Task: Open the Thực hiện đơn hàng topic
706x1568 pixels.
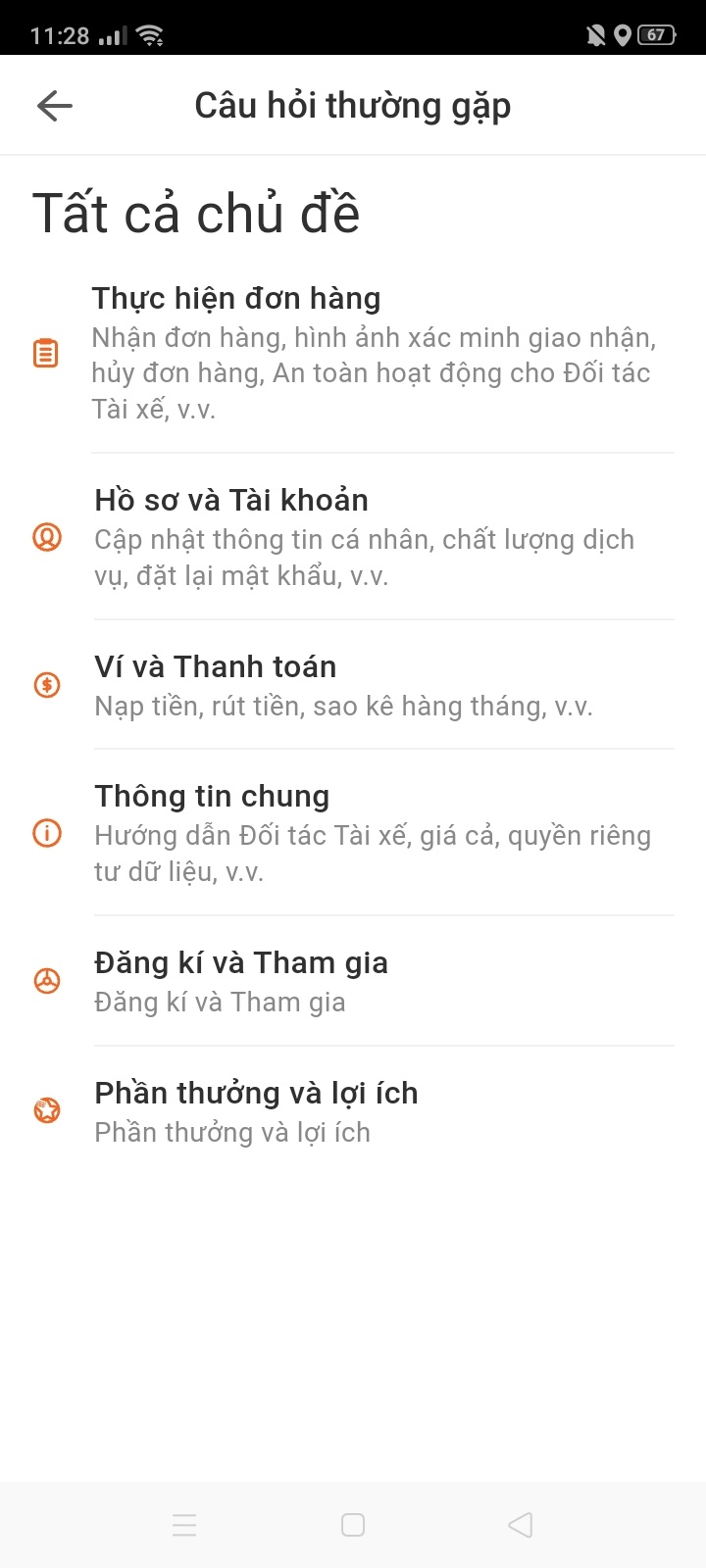Action: [x=373, y=353]
